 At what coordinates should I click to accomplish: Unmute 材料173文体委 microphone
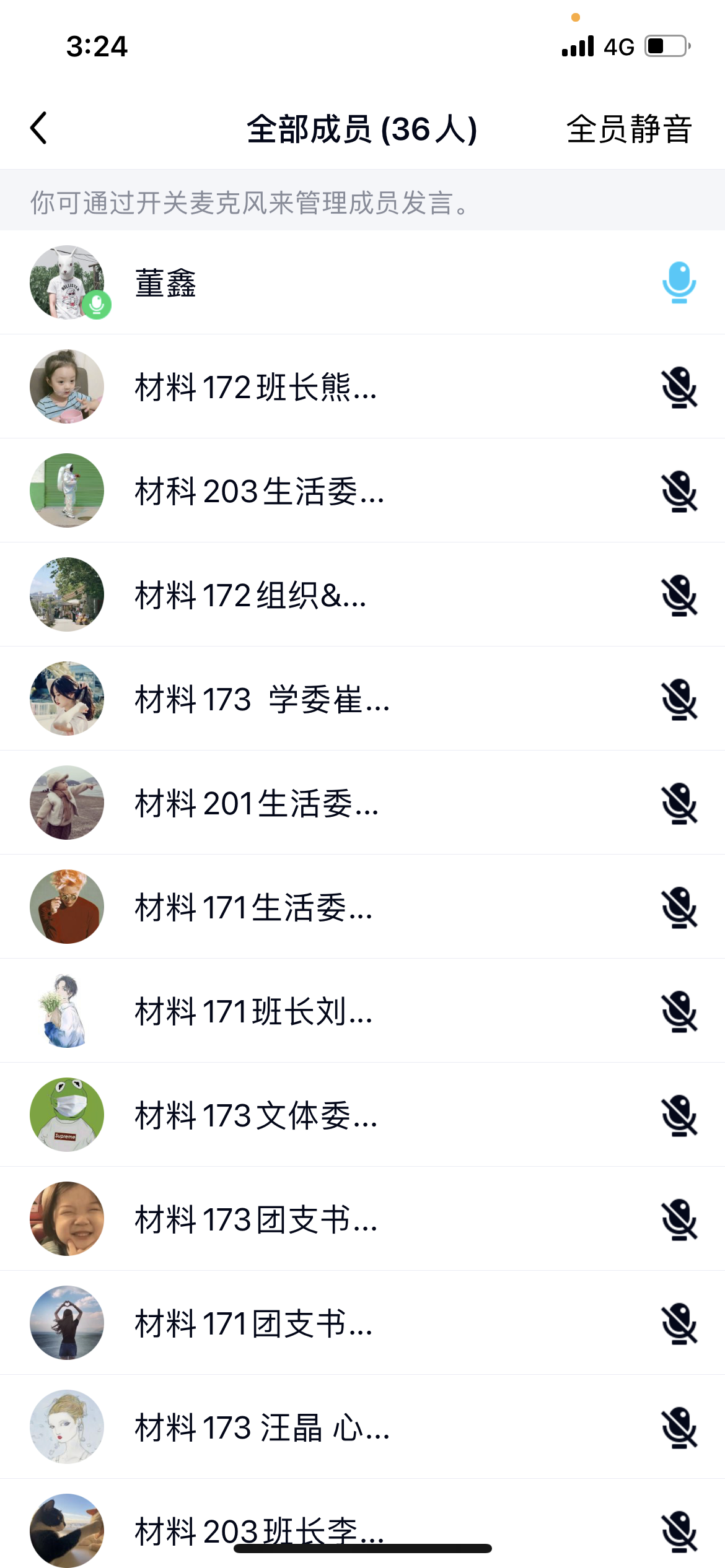pyautogui.click(x=679, y=1116)
